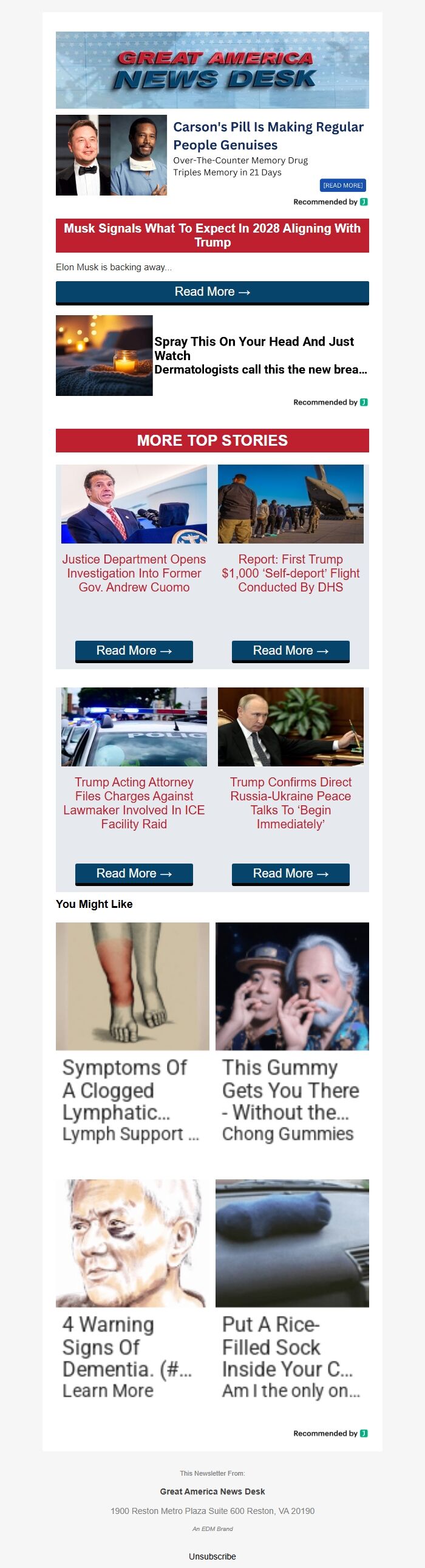
Task: Open the 4 Warning Signs Of Dementia card
Action: (x=132, y=1290)
